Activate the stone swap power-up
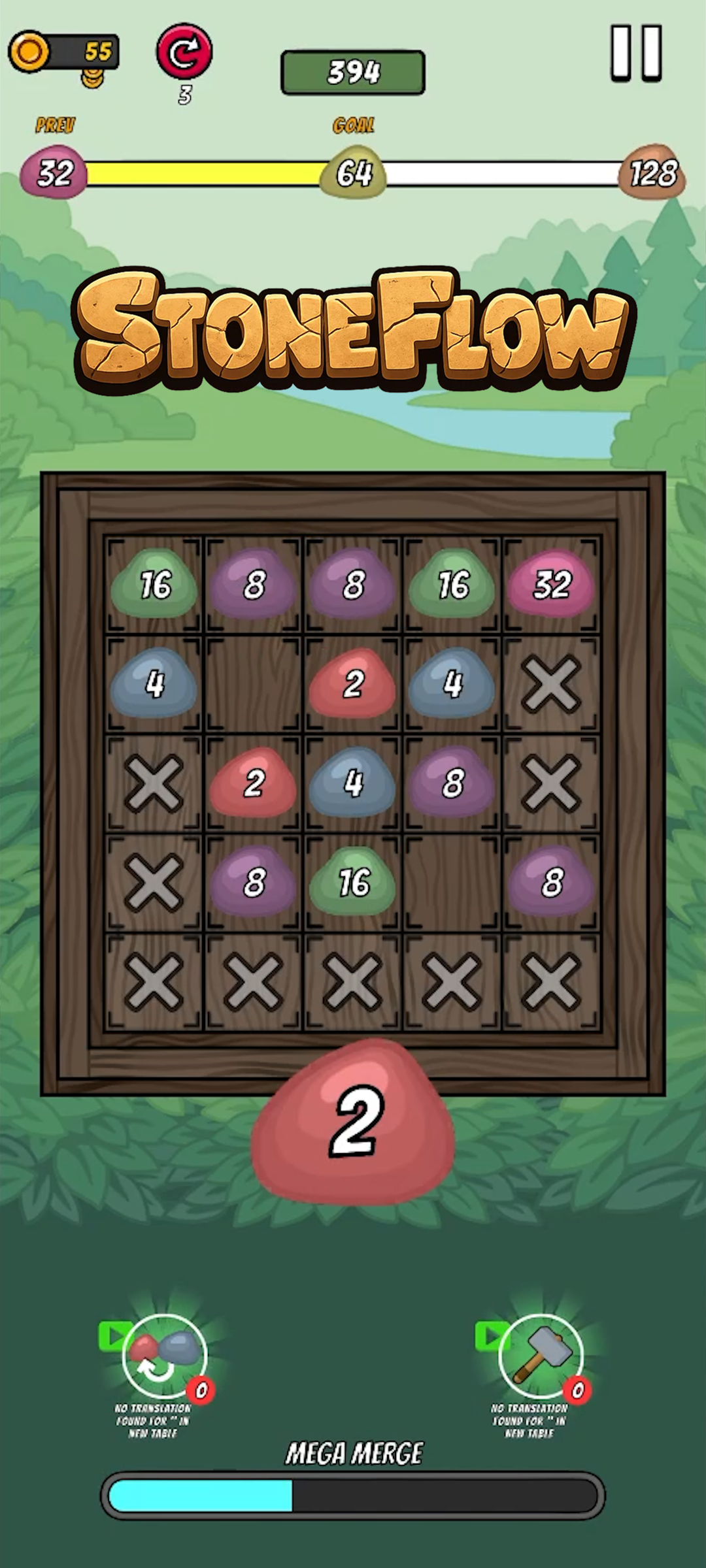 (165, 1357)
